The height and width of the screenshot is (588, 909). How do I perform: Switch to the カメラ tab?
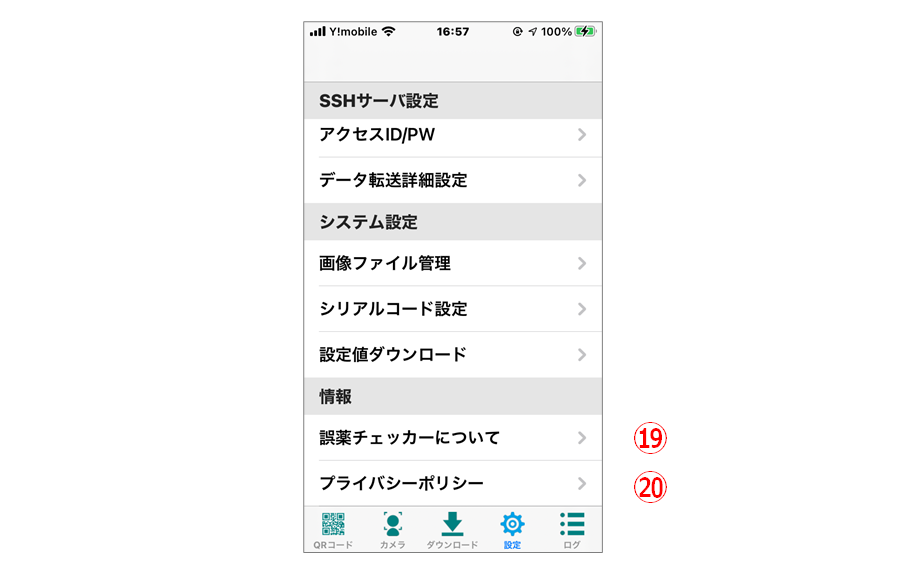393,530
